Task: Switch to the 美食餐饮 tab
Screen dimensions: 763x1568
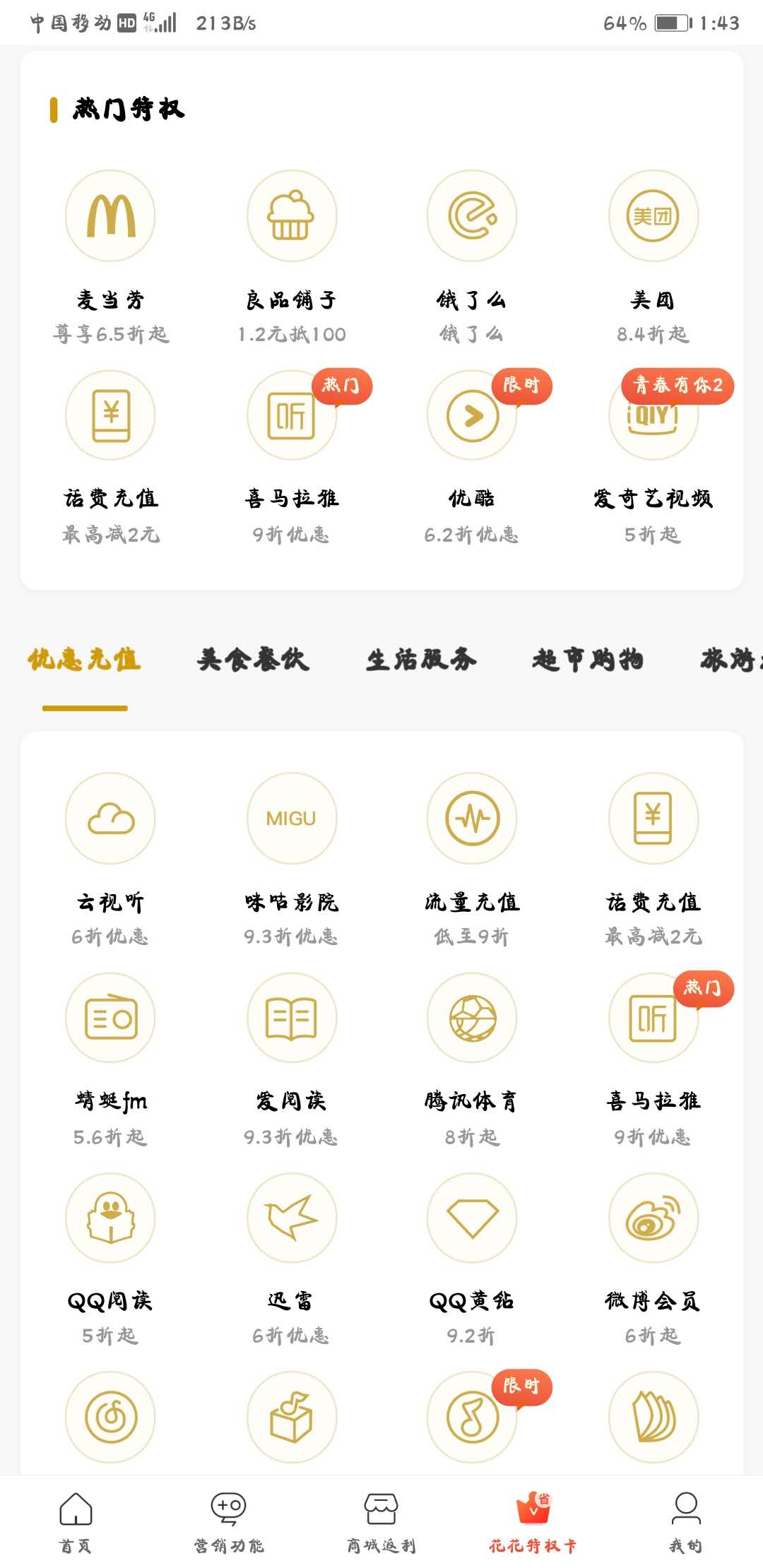Action: point(253,660)
